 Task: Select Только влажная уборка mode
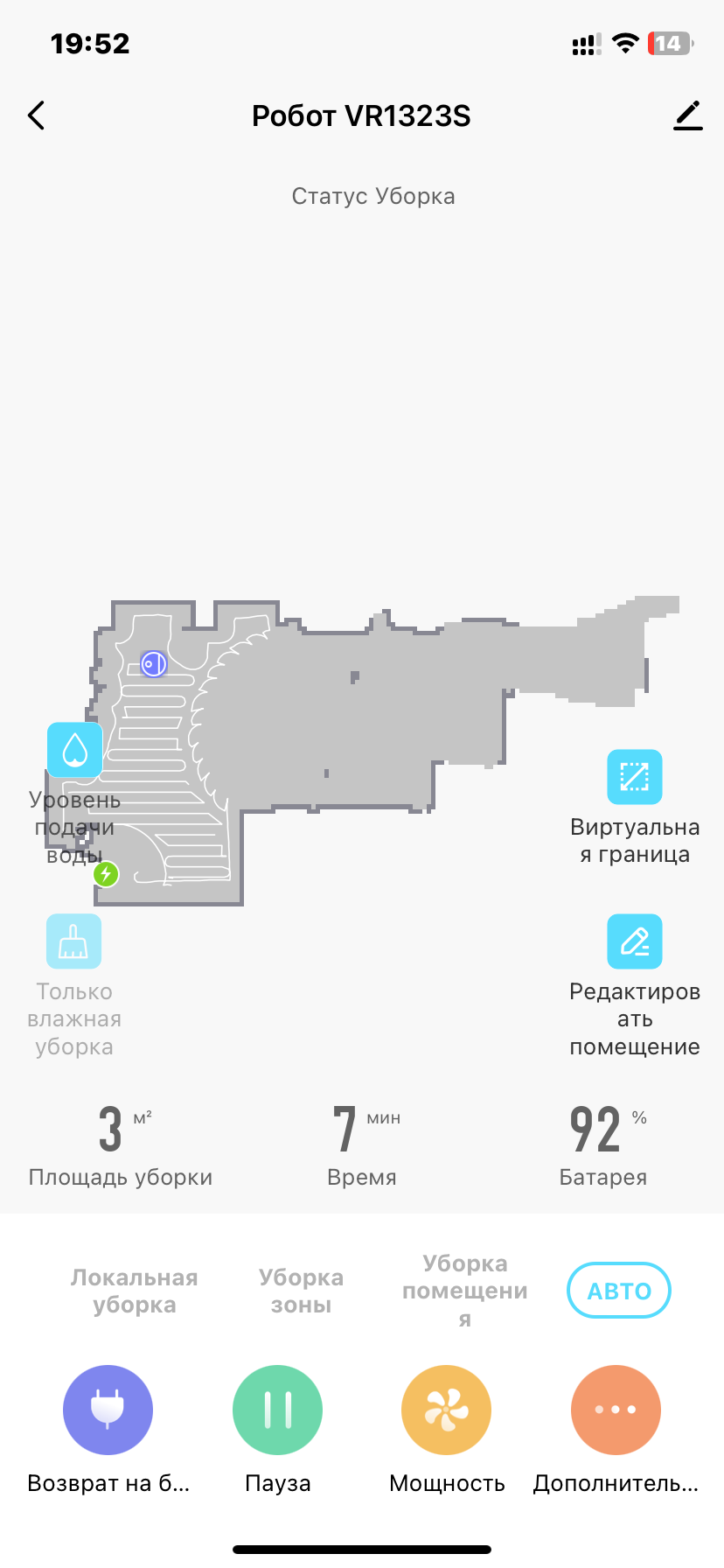[74, 941]
